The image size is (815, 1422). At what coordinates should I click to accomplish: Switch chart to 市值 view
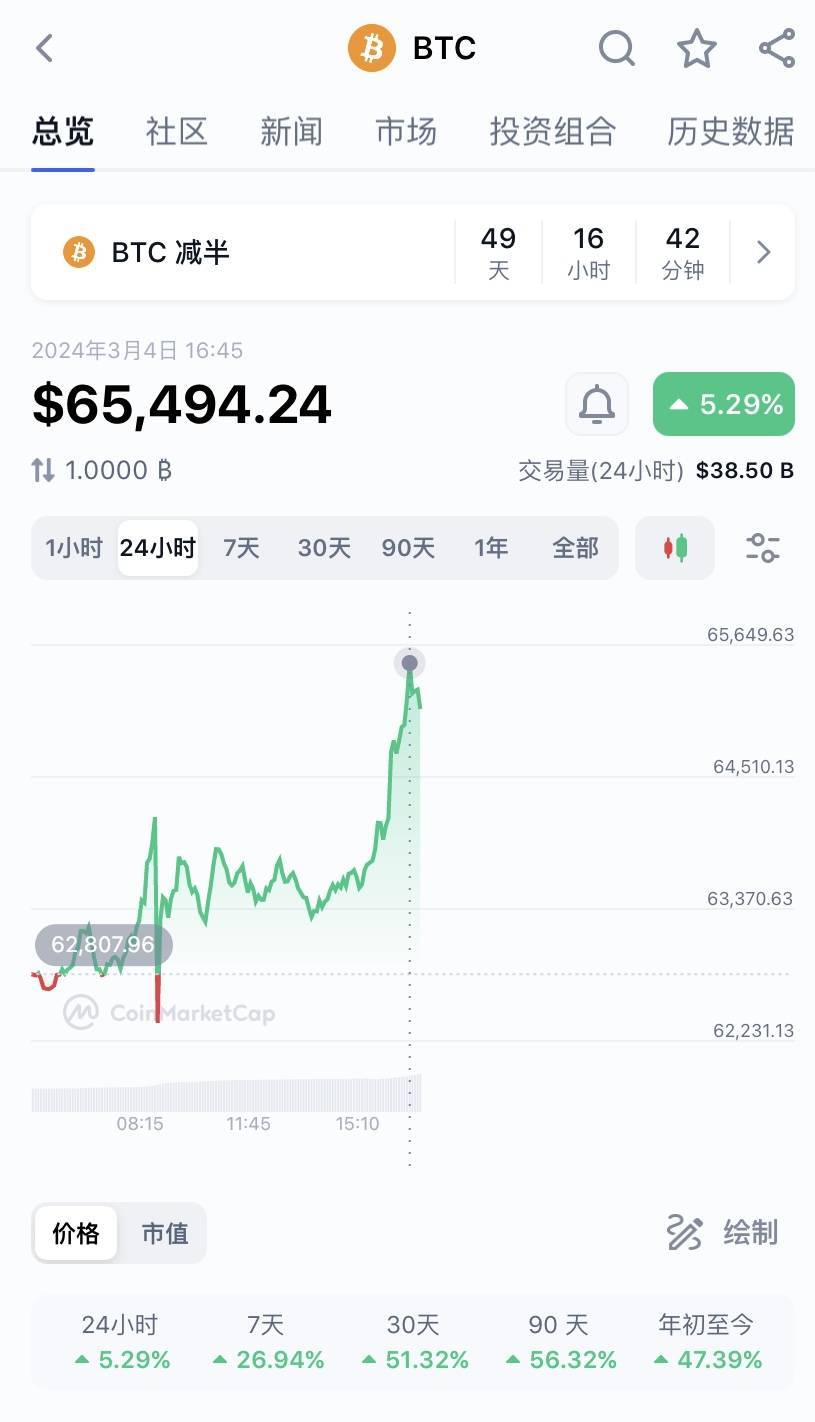click(164, 1233)
